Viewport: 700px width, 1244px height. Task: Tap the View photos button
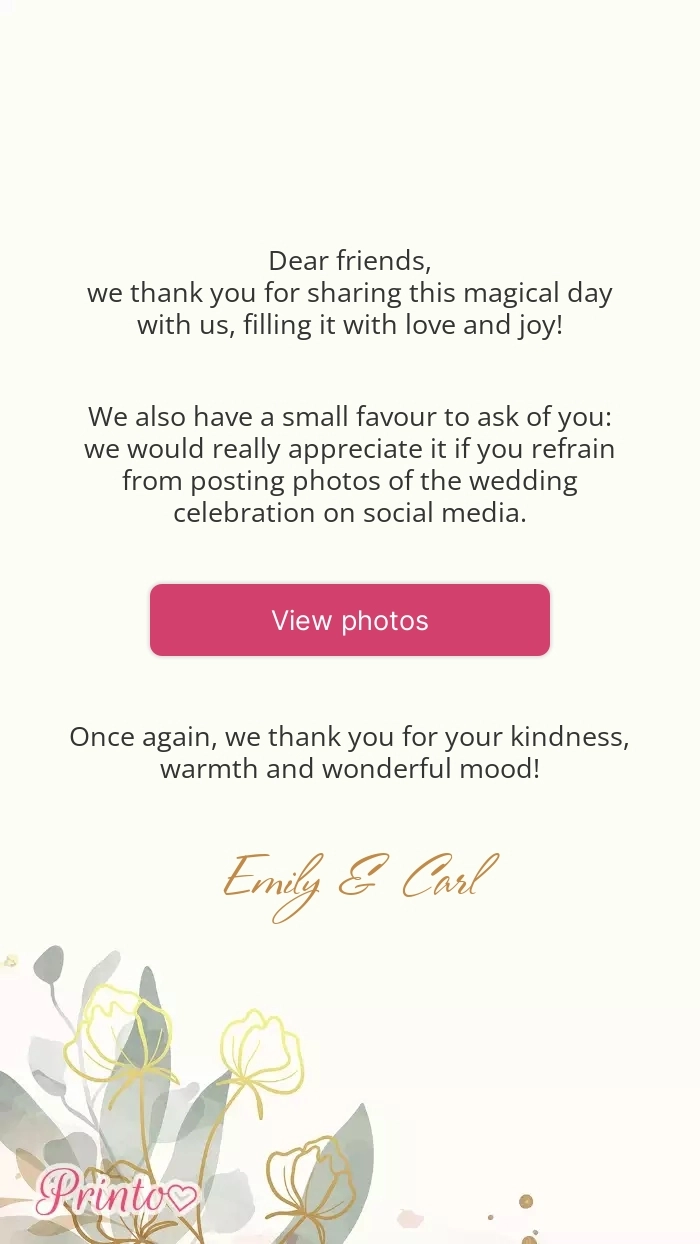pos(350,620)
